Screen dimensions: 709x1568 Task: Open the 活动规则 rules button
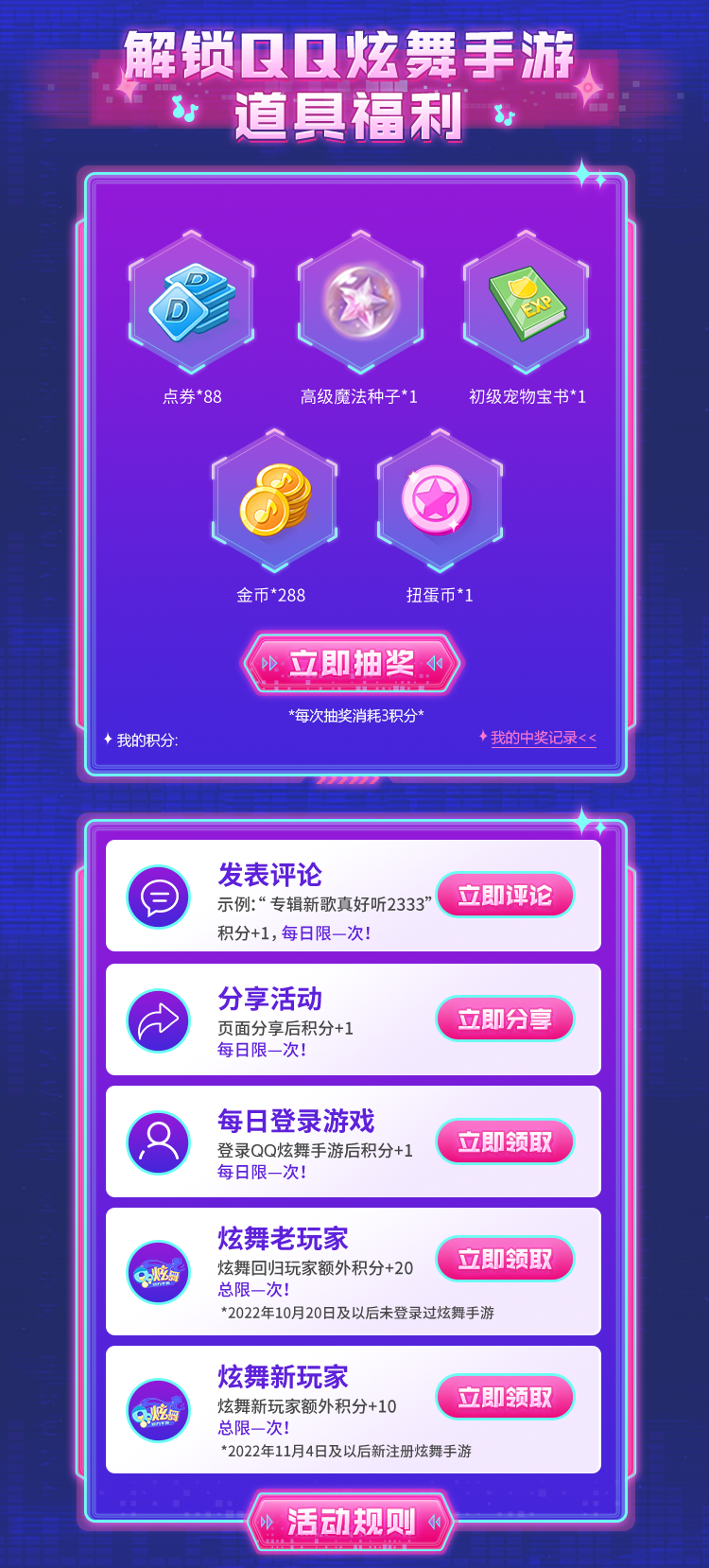[x=351, y=1523]
